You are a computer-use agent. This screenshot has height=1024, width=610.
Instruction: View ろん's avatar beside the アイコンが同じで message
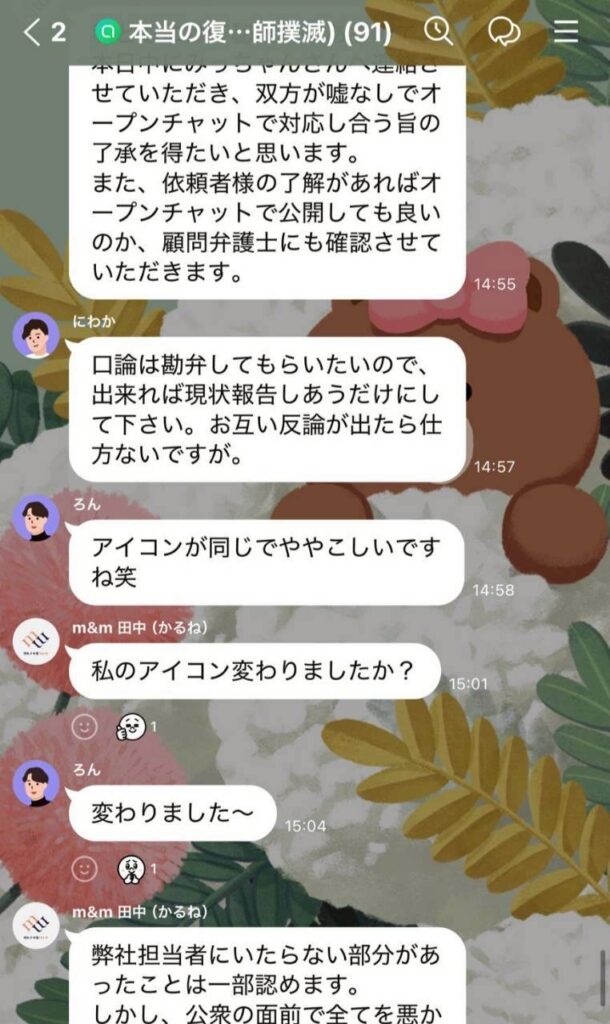pyautogui.click(x=36, y=517)
